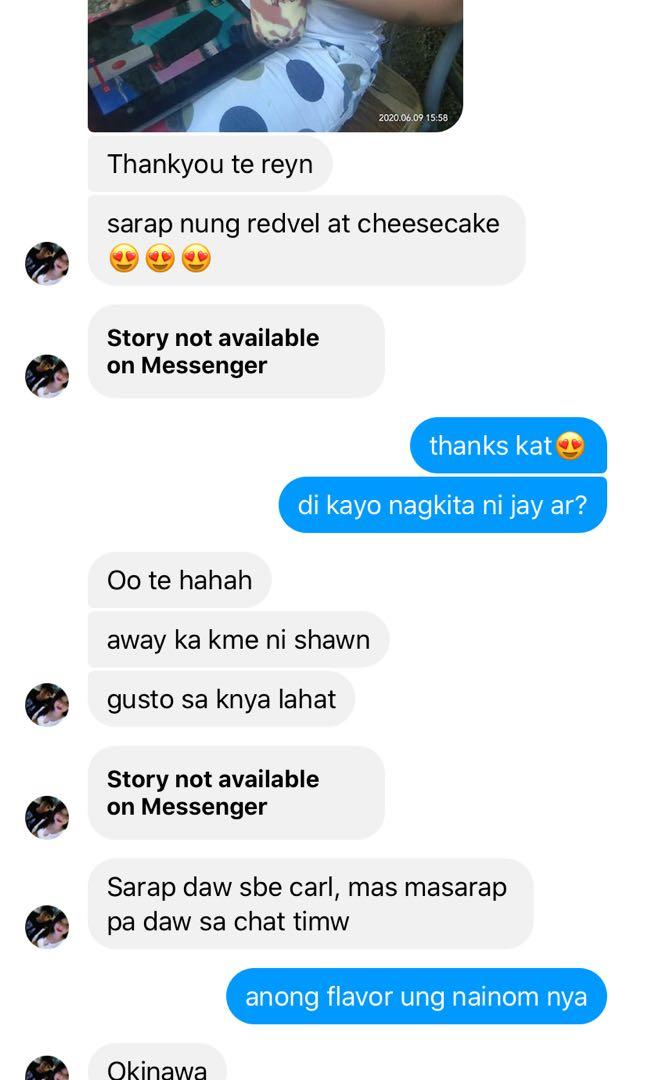Open the first story reply above "thanks kat"
Image resolution: width=648 pixels, height=1080 pixels.
click(236, 351)
